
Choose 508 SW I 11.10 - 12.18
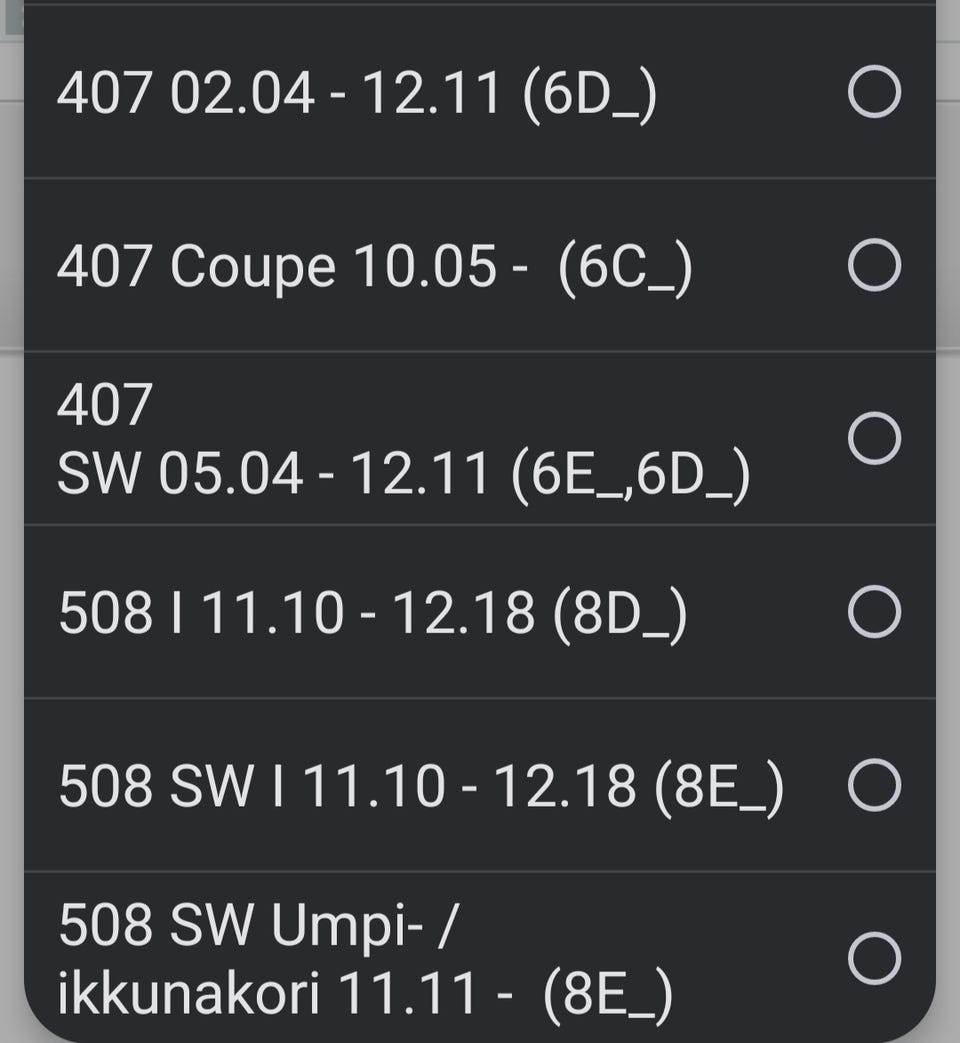coord(874,785)
